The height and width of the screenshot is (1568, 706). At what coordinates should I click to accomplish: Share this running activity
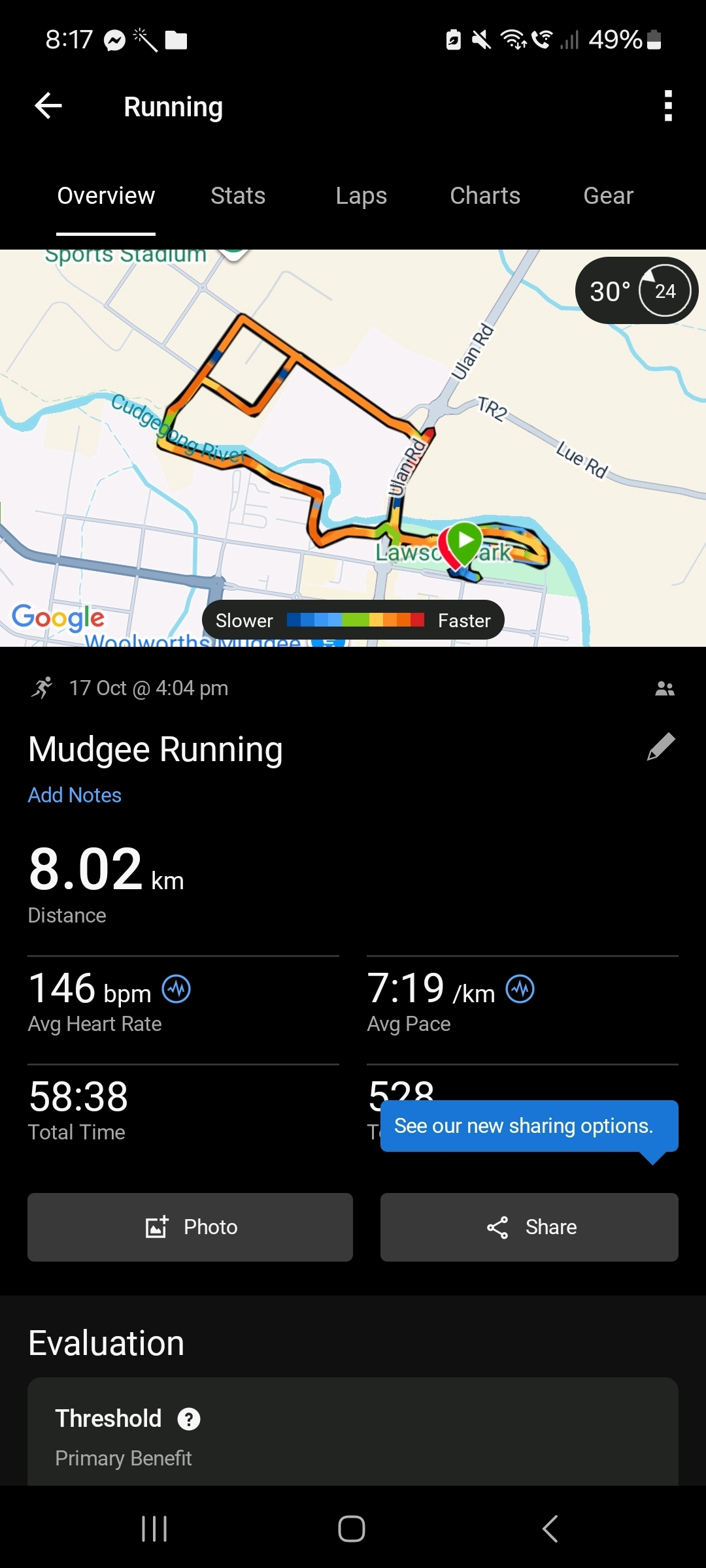click(529, 1227)
